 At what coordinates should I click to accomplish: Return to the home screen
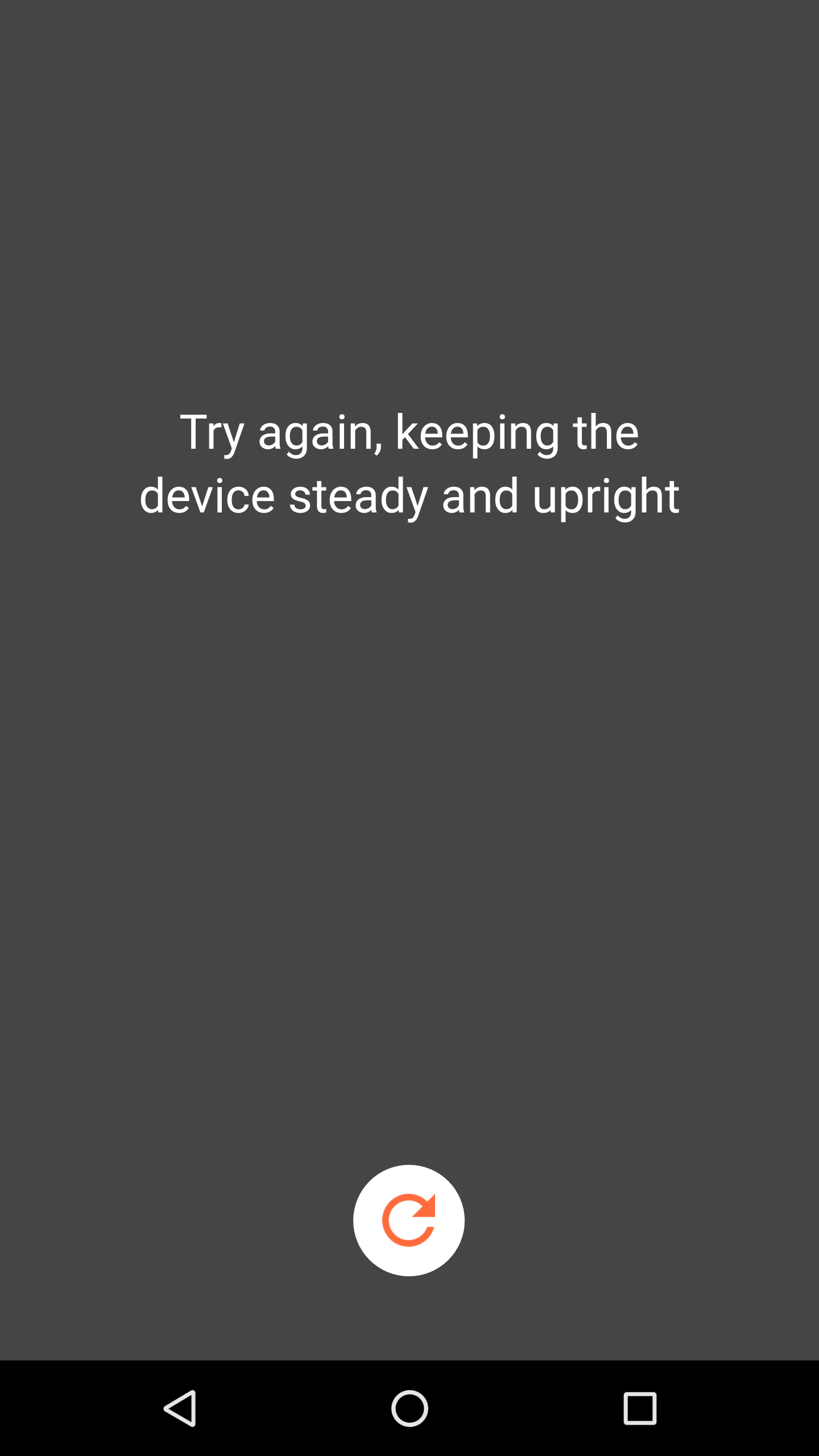[409, 1408]
